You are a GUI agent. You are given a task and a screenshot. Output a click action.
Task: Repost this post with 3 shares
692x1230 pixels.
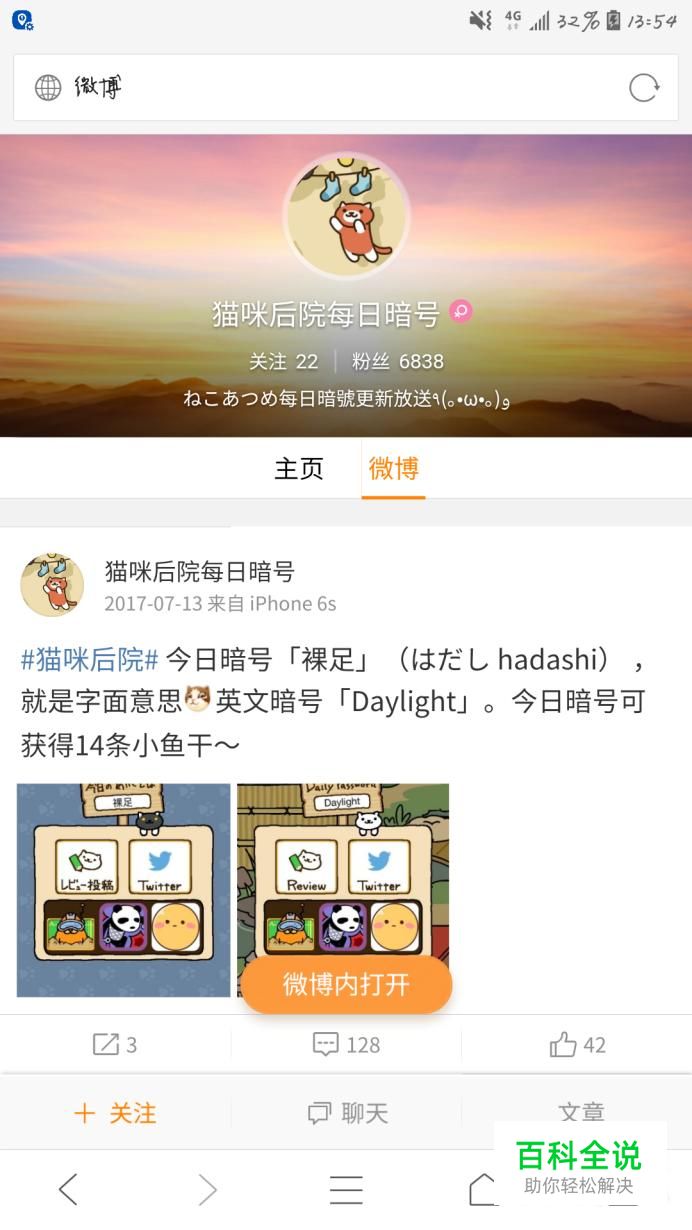115,1045
